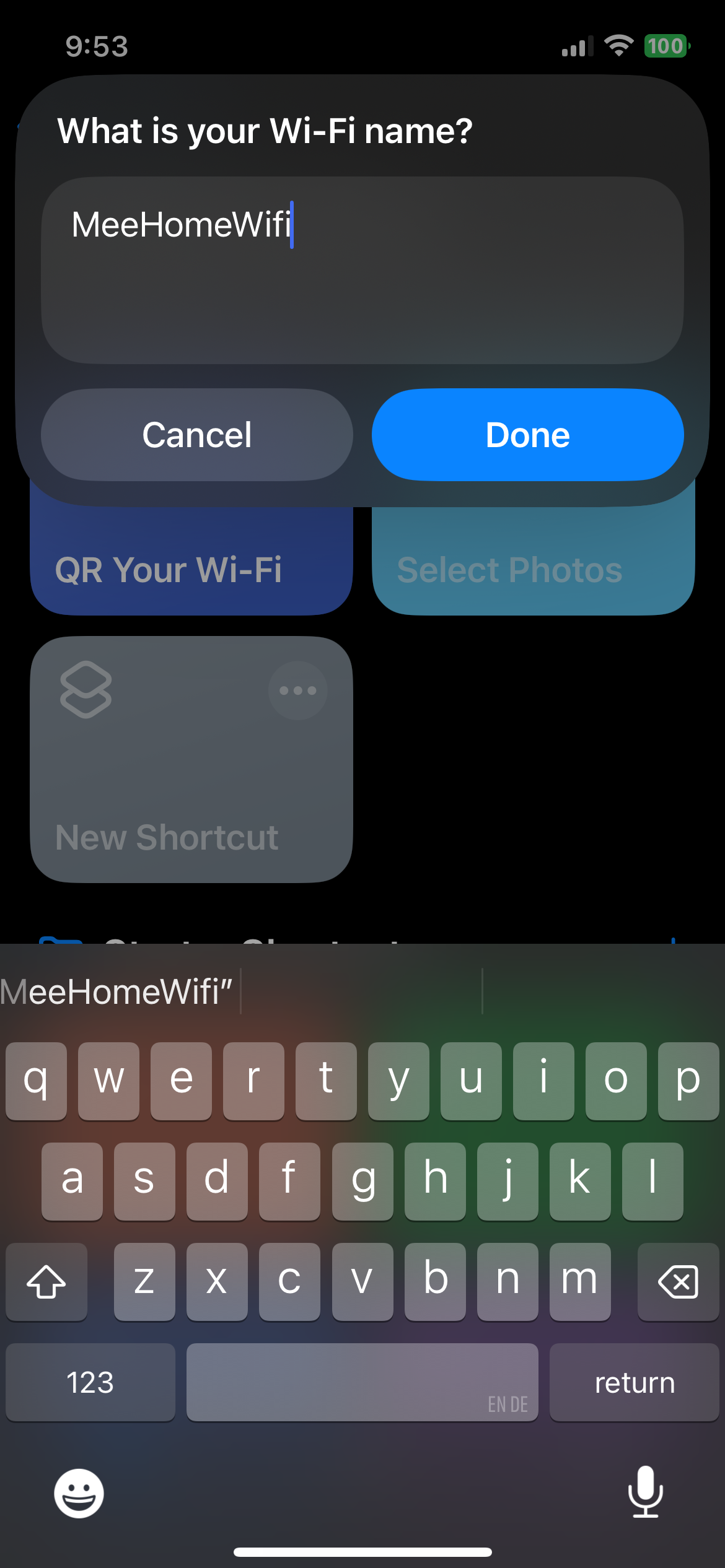Screen dimensions: 725x1568
Task: Tap the space bar labeled EN DE
Action: 362,1382
